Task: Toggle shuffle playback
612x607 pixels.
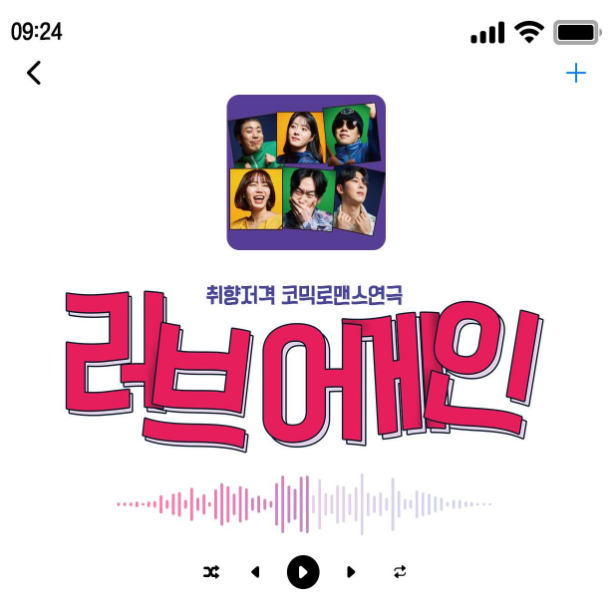Action: coord(211,572)
